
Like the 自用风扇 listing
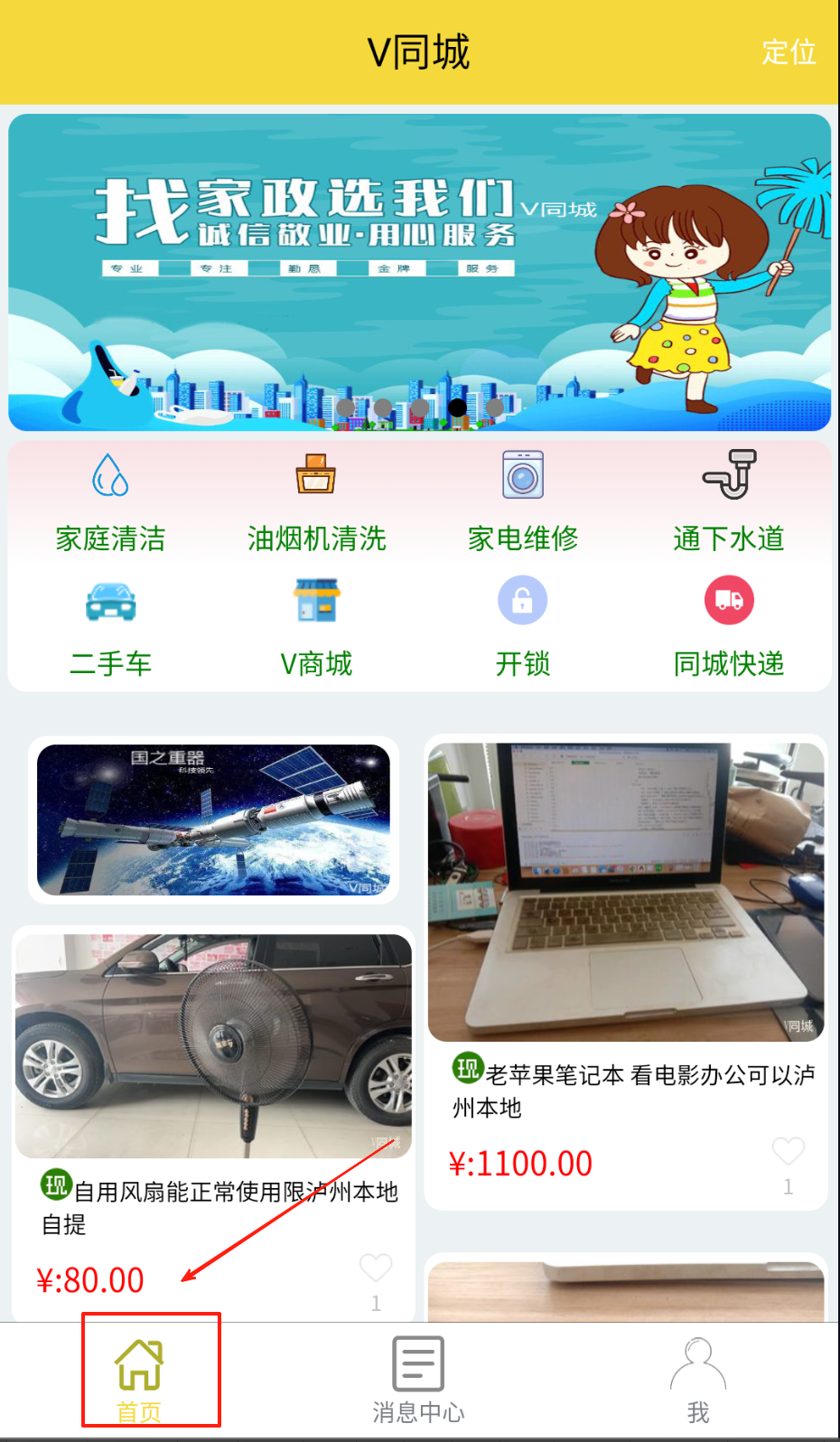pyautogui.click(x=375, y=1268)
